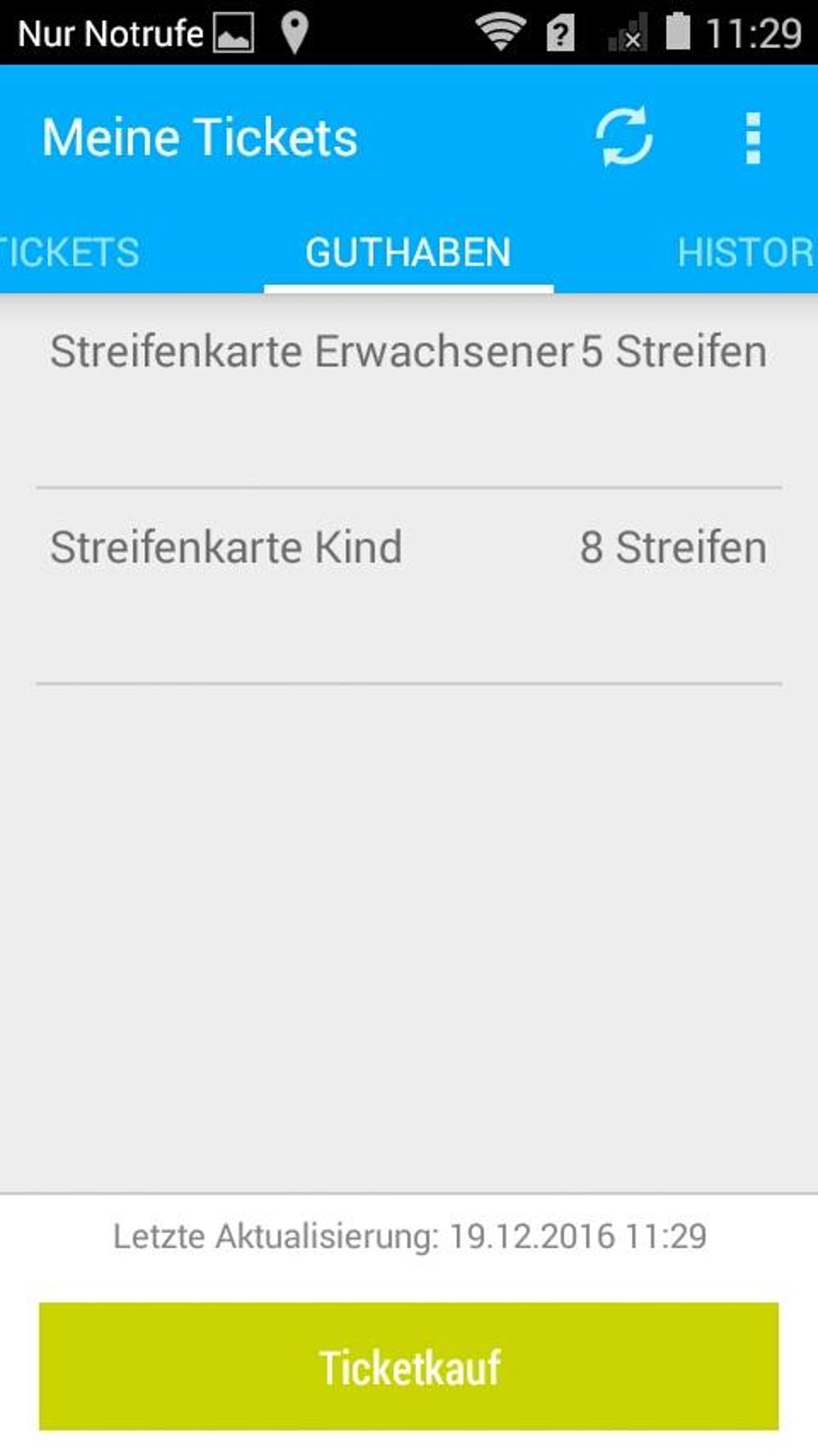Select the Guthaben tab
The height and width of the screenshot is (1456, 818).
[x=408, y=253]
